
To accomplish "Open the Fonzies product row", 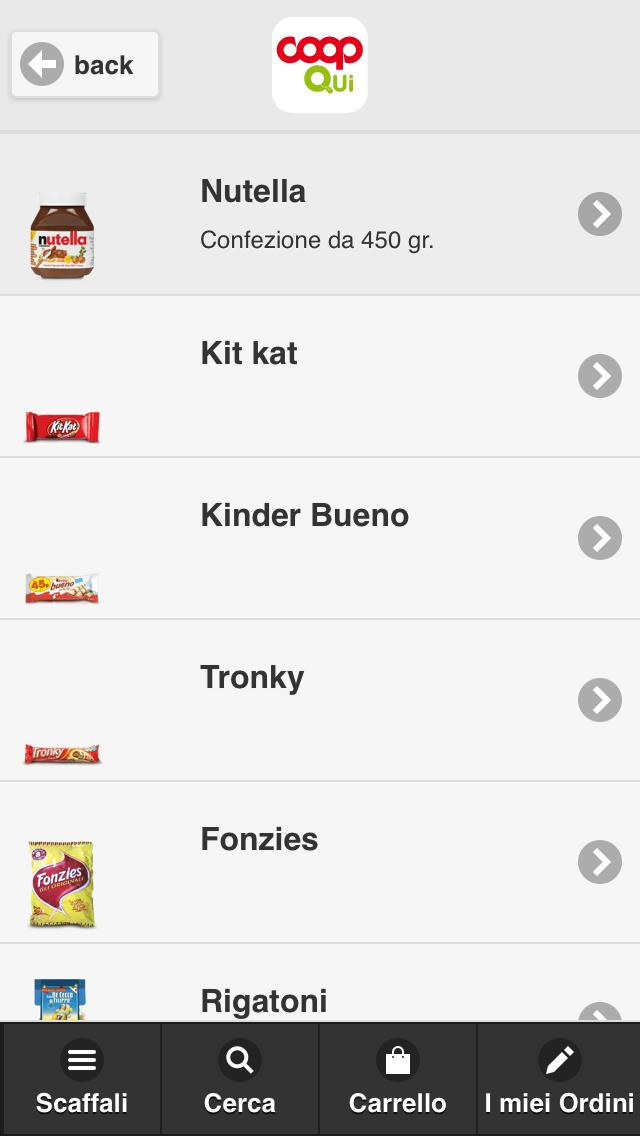I will pyautogui.click(x=320, y=863).
